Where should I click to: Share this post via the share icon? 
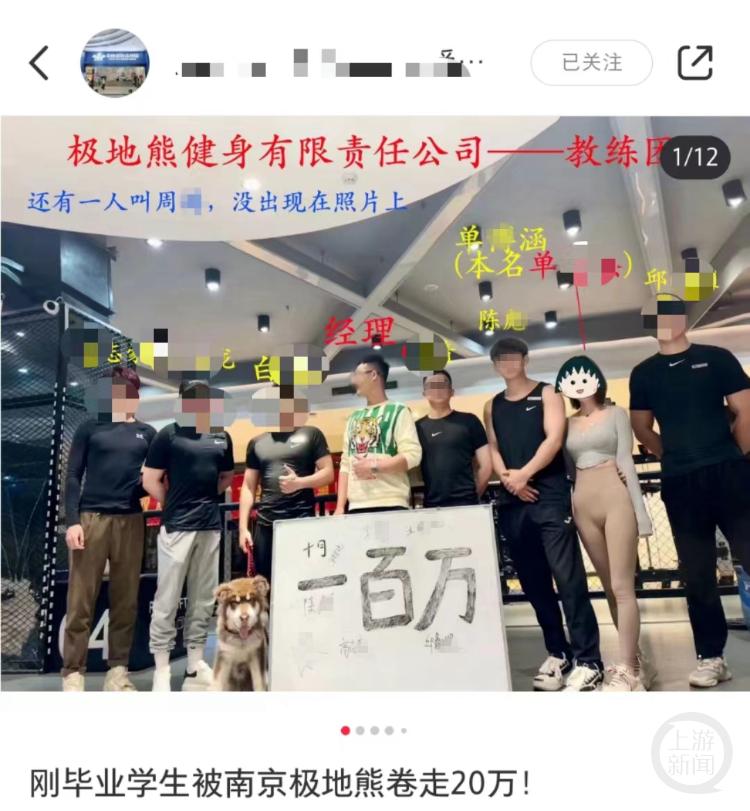pos(695,63)
